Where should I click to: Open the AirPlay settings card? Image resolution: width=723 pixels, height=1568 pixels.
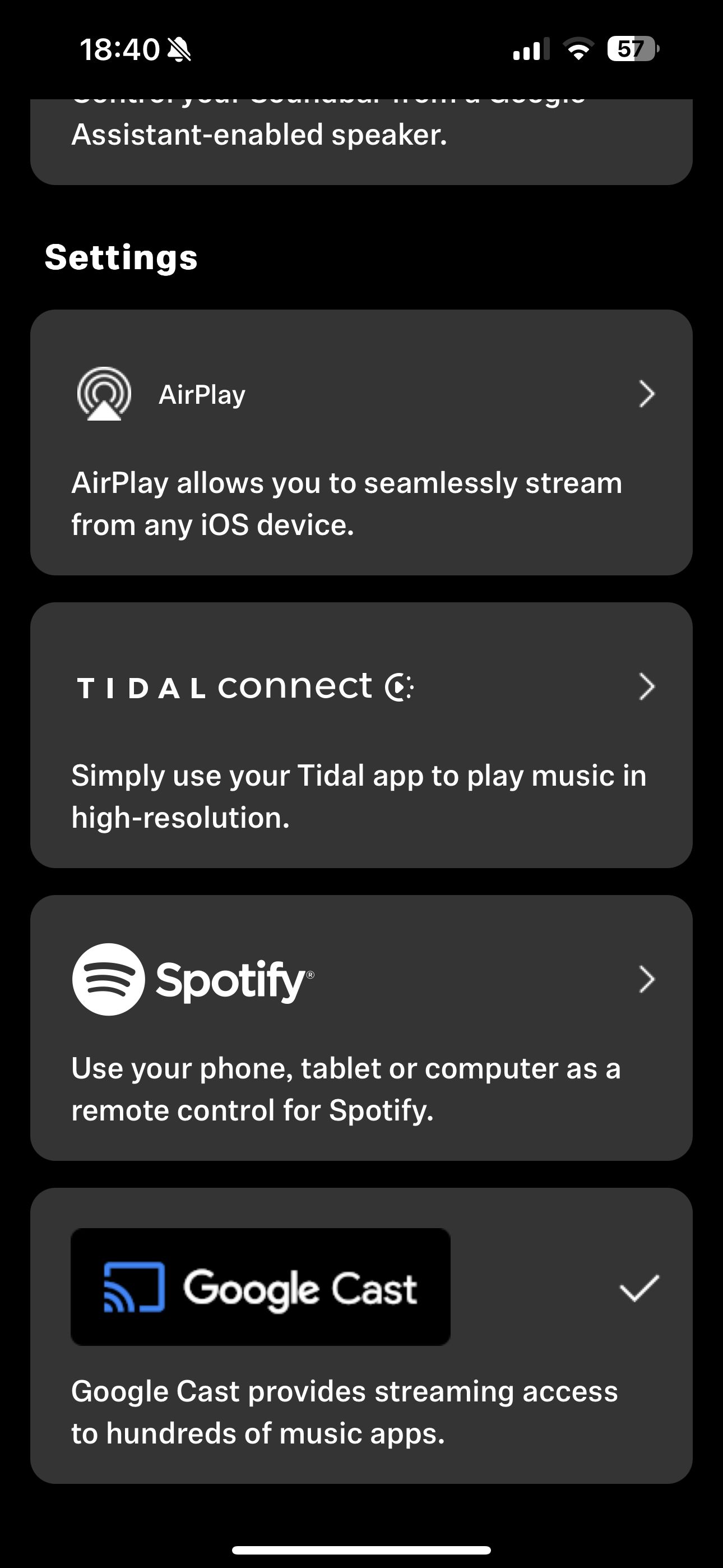pyautogui.click(x=361, y=442)
